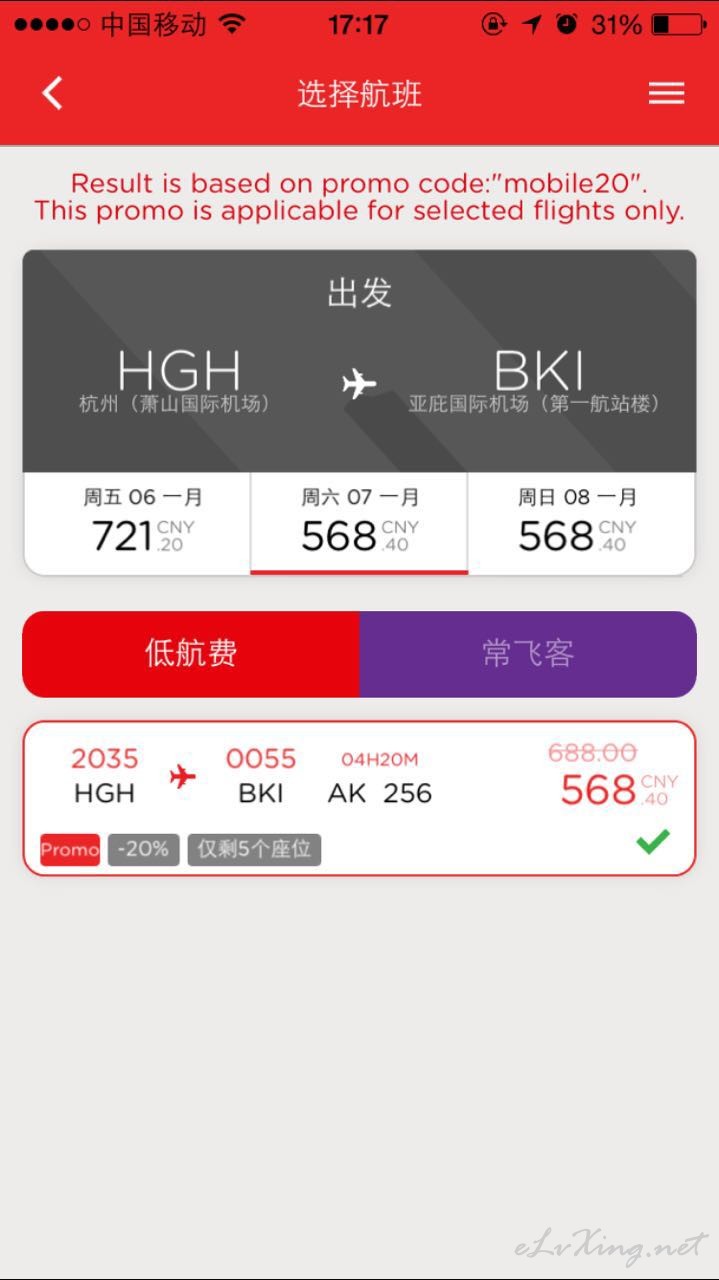Open the hamburger menu
Viewport: 719px width, 1280px height.
666,93
